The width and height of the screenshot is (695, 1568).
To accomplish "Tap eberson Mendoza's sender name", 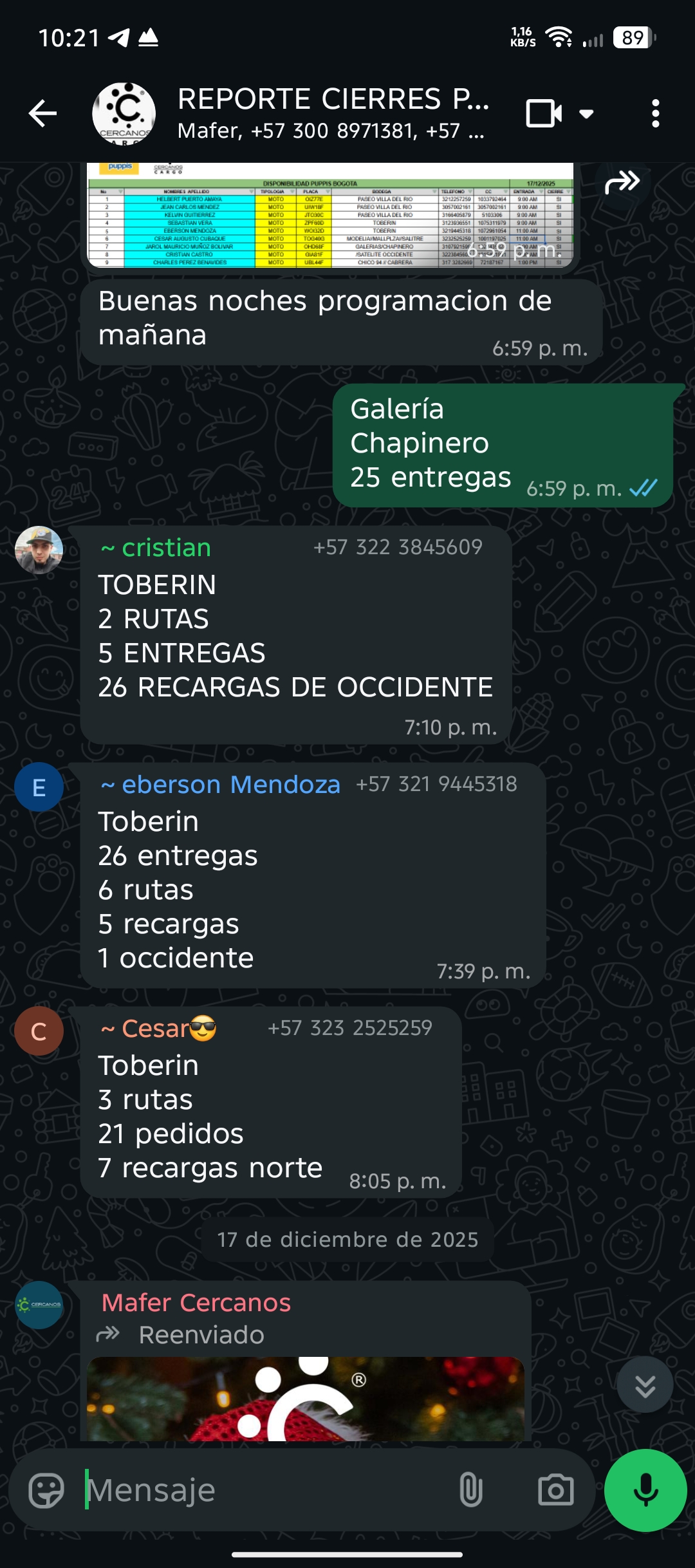I will (x=230, y=785).
